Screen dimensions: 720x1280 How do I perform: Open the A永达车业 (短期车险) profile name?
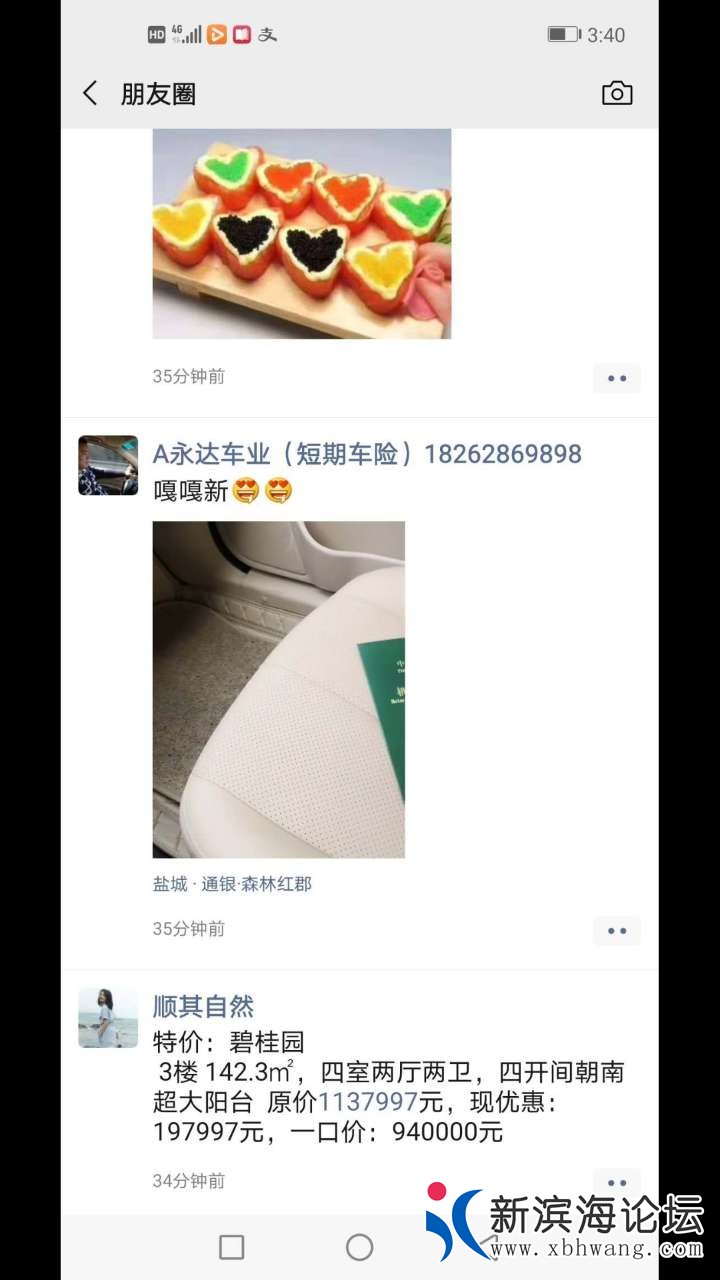[366, 454]
